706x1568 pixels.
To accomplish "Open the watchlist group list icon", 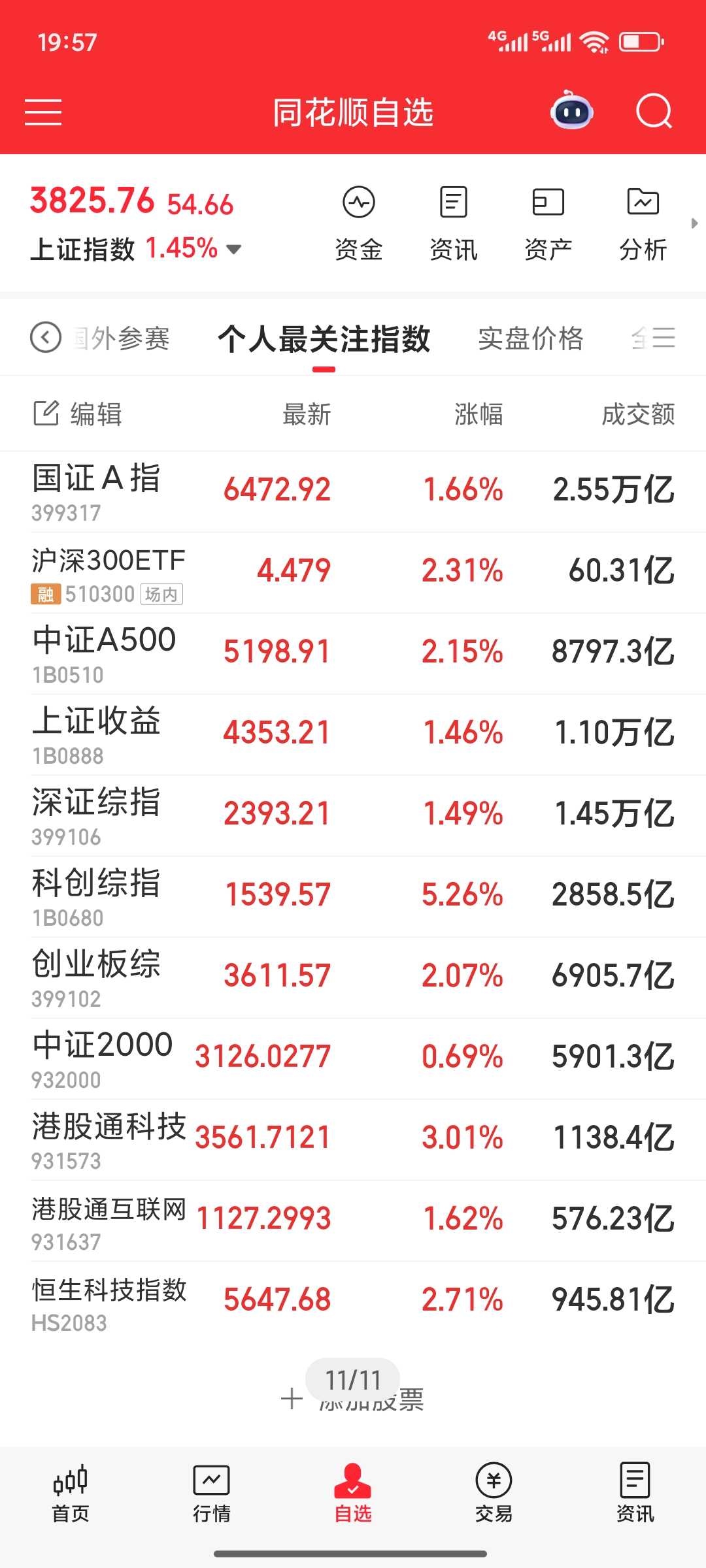I will [x=662, y=338].
